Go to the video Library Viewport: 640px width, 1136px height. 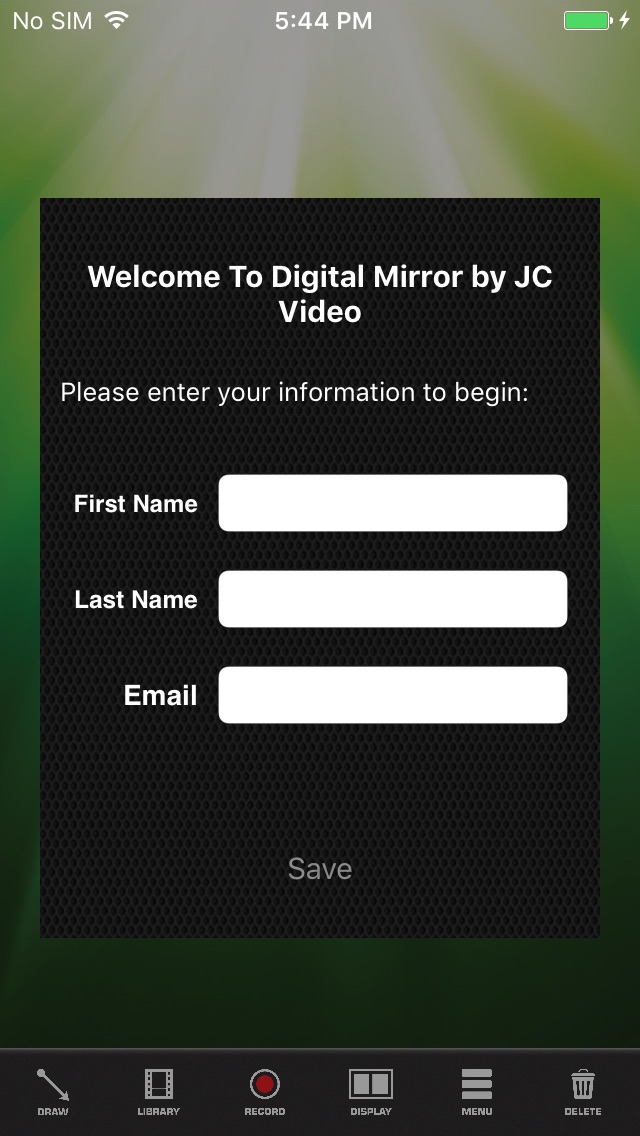(x=159, y=1091)
